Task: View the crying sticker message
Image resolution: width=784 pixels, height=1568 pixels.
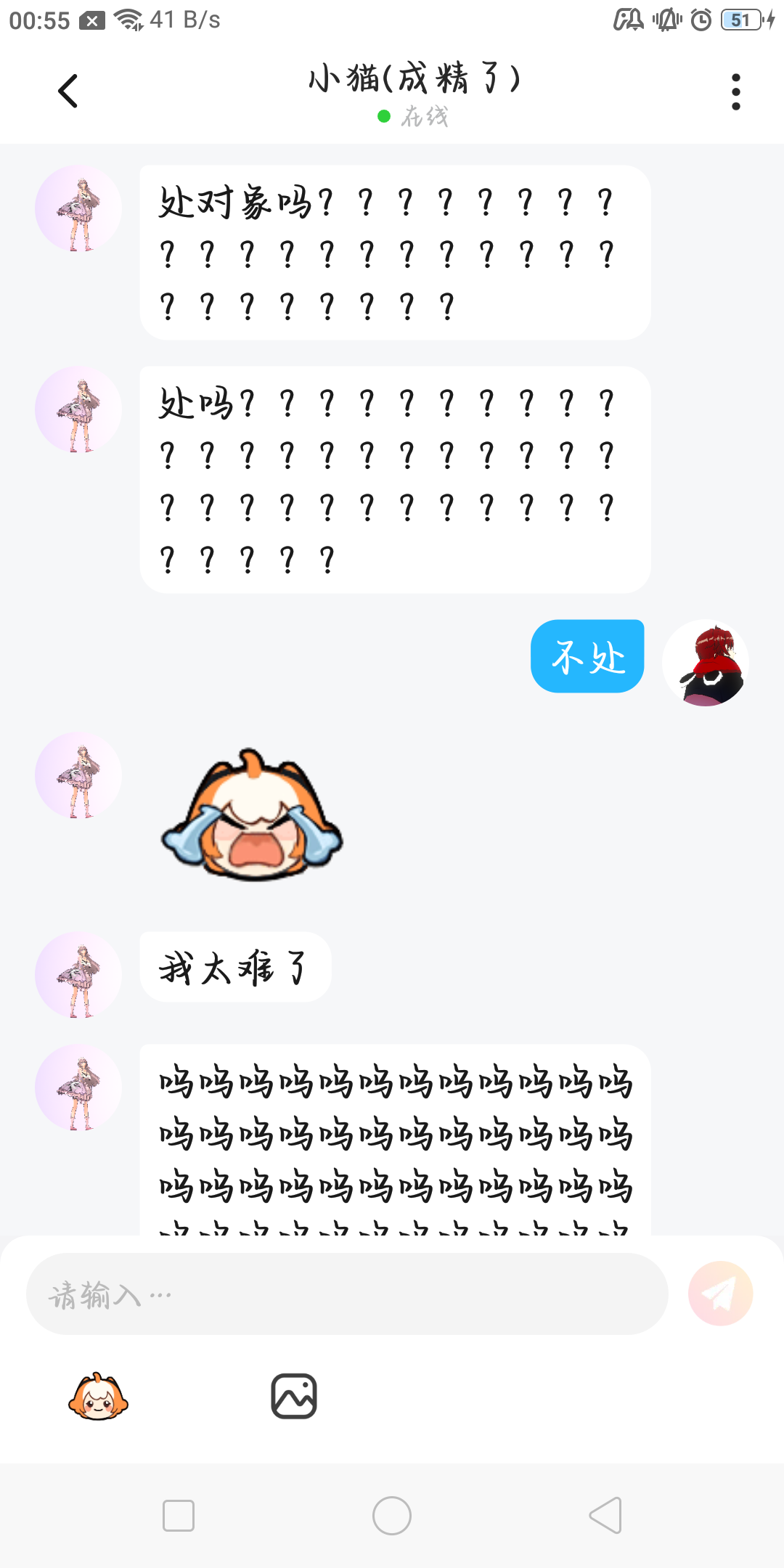Action: pos(252,815)
